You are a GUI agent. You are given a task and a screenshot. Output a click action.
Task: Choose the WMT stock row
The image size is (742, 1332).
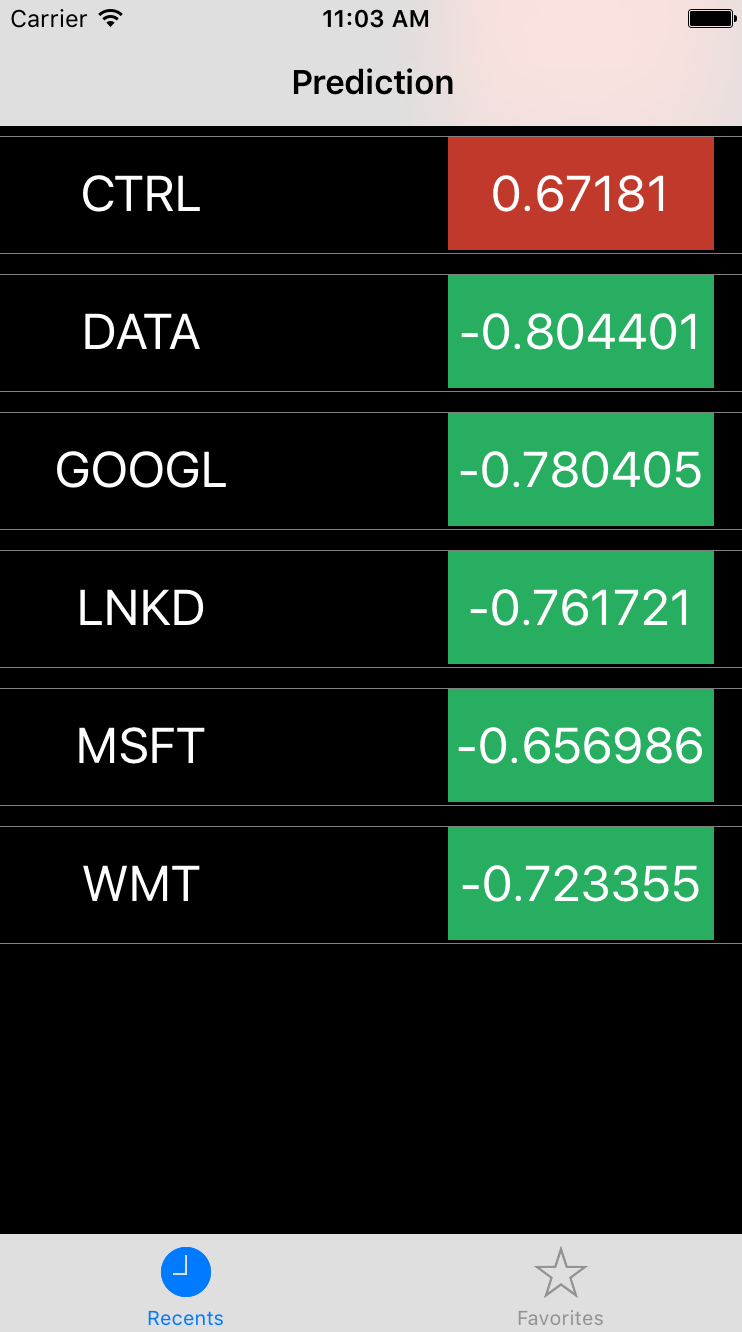[142, 884]
